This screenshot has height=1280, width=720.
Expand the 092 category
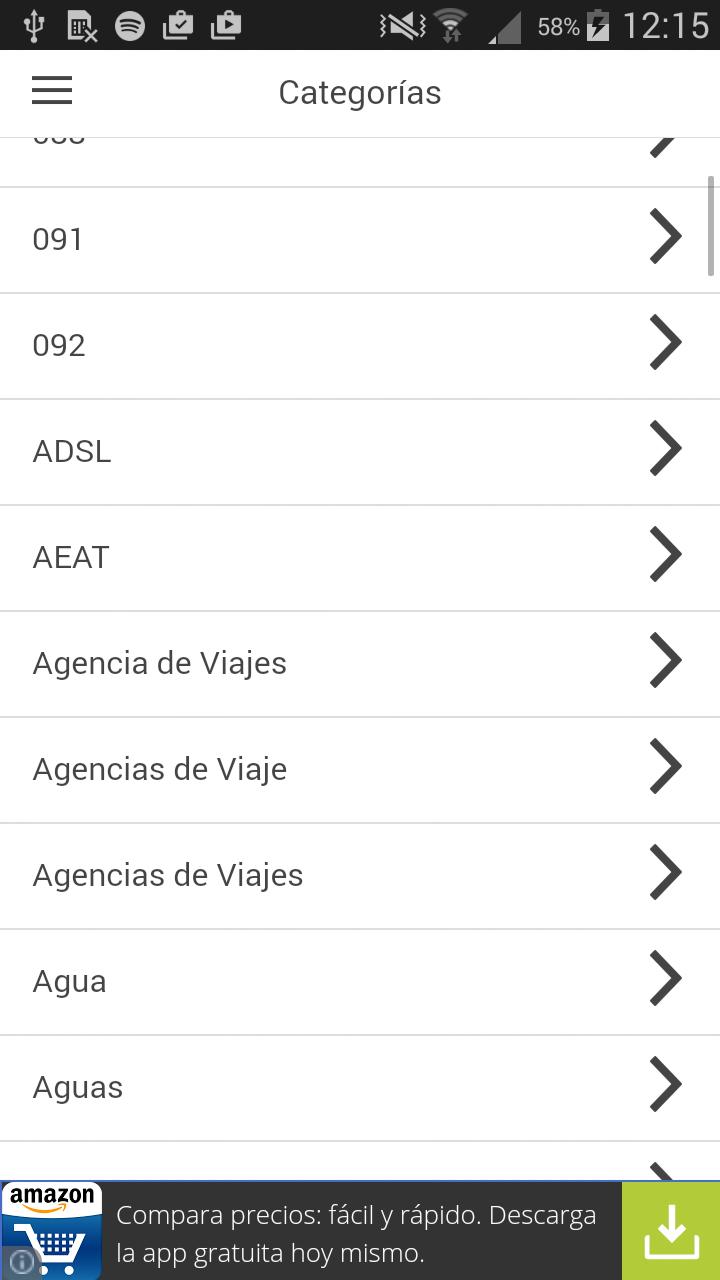360,345
